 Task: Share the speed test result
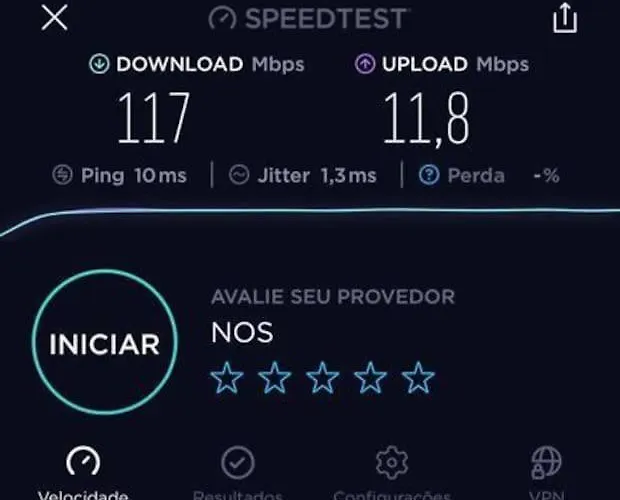tap(566, 18)
